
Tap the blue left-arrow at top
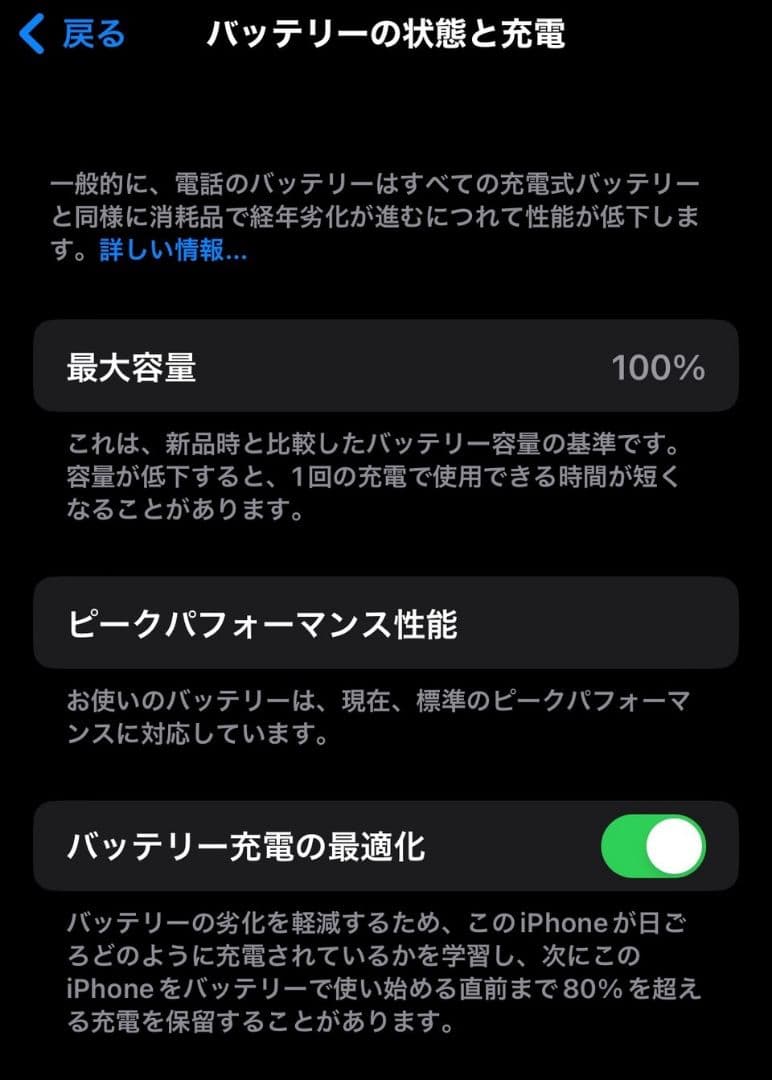(x=28, y=33)
